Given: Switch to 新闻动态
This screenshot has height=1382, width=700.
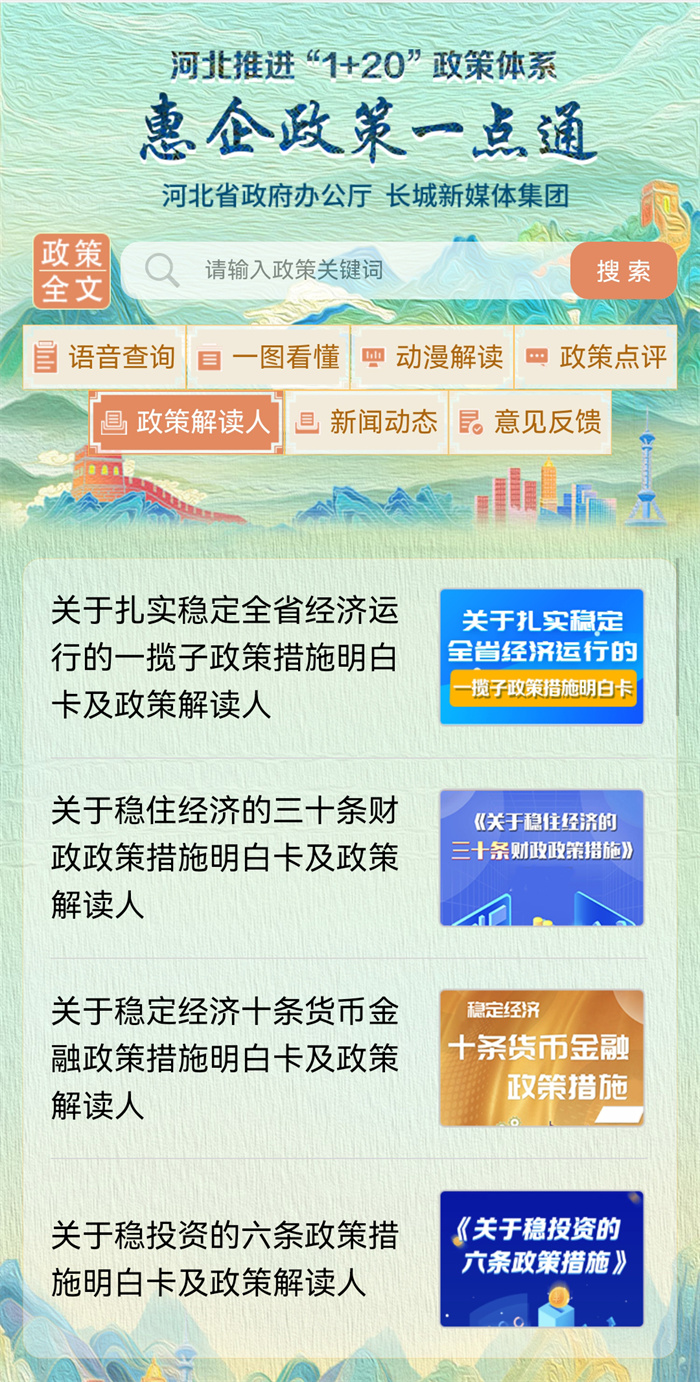Looking at the screenshot, I should (367, 422).
